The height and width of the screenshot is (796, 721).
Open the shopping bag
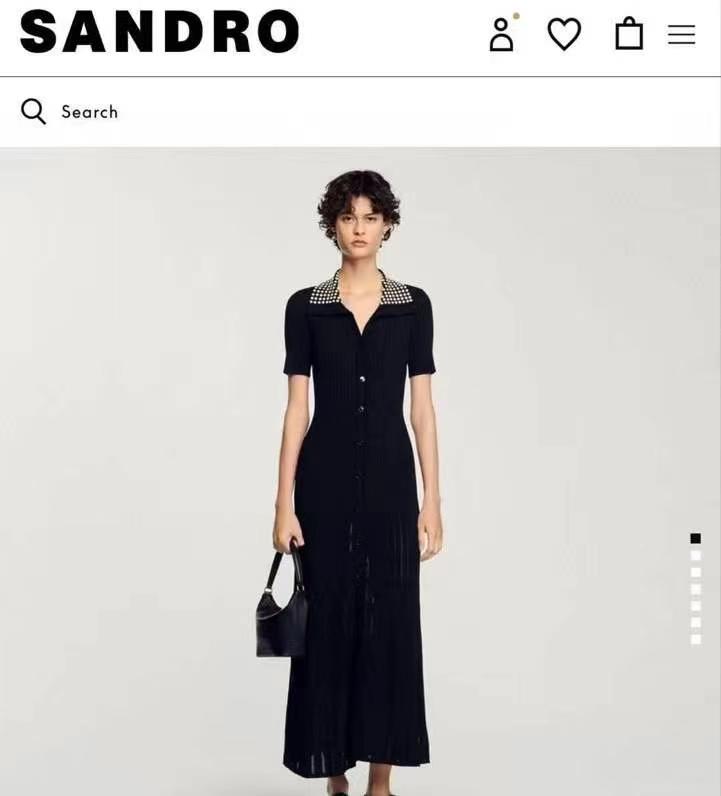point(629,34)
